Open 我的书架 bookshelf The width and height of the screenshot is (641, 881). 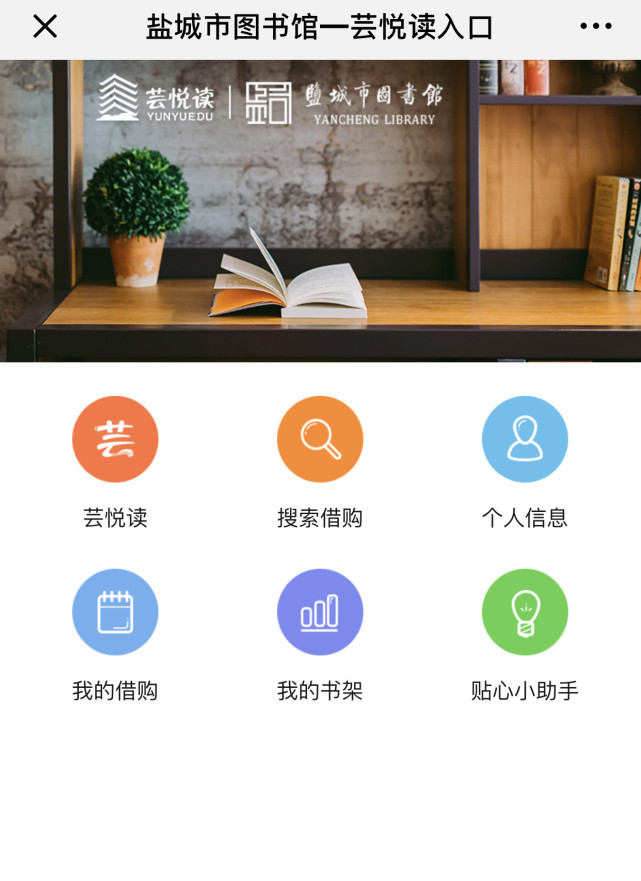point(320,612)
